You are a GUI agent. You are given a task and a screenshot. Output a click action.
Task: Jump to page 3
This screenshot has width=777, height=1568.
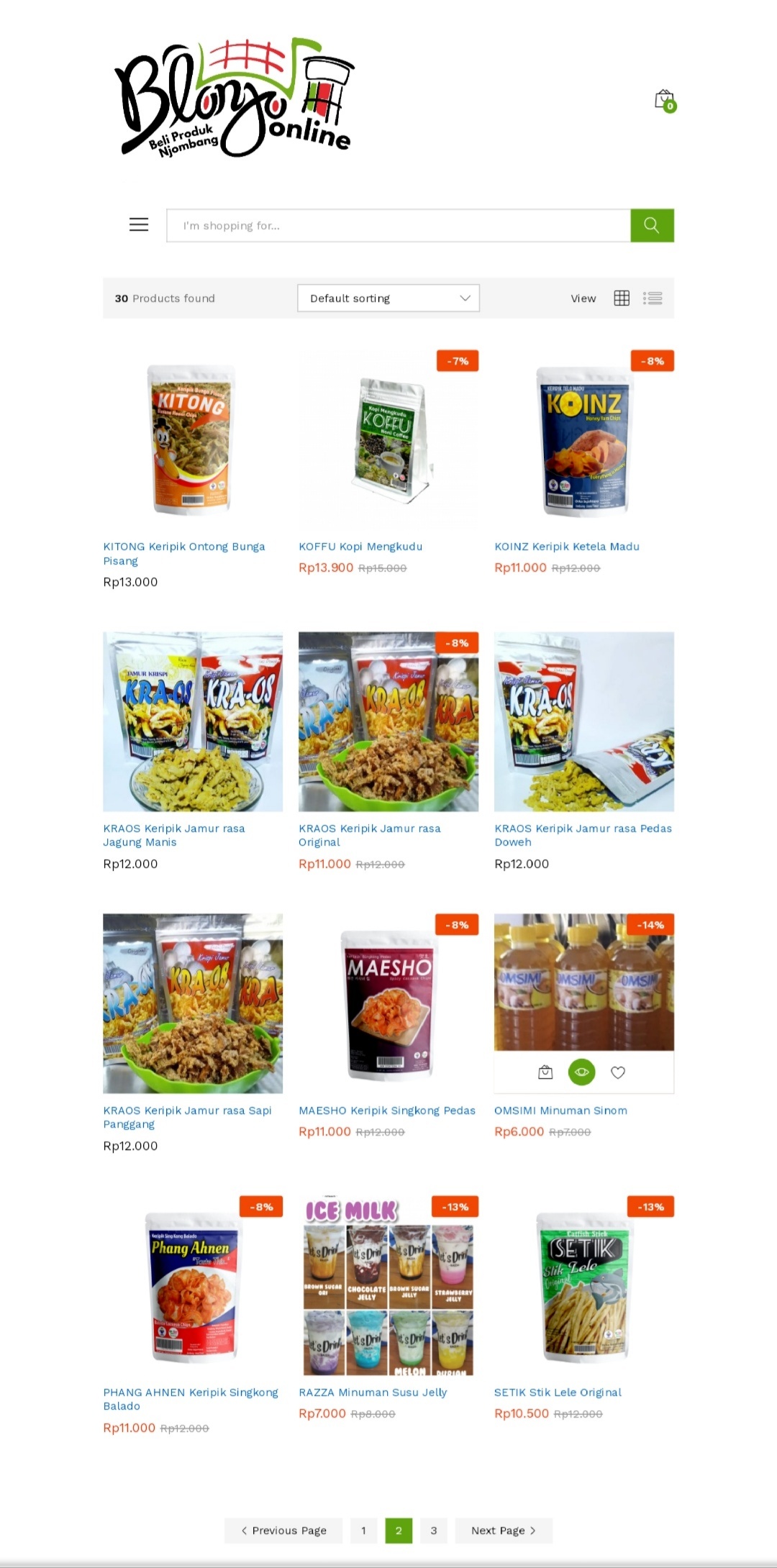point(434,1531)
